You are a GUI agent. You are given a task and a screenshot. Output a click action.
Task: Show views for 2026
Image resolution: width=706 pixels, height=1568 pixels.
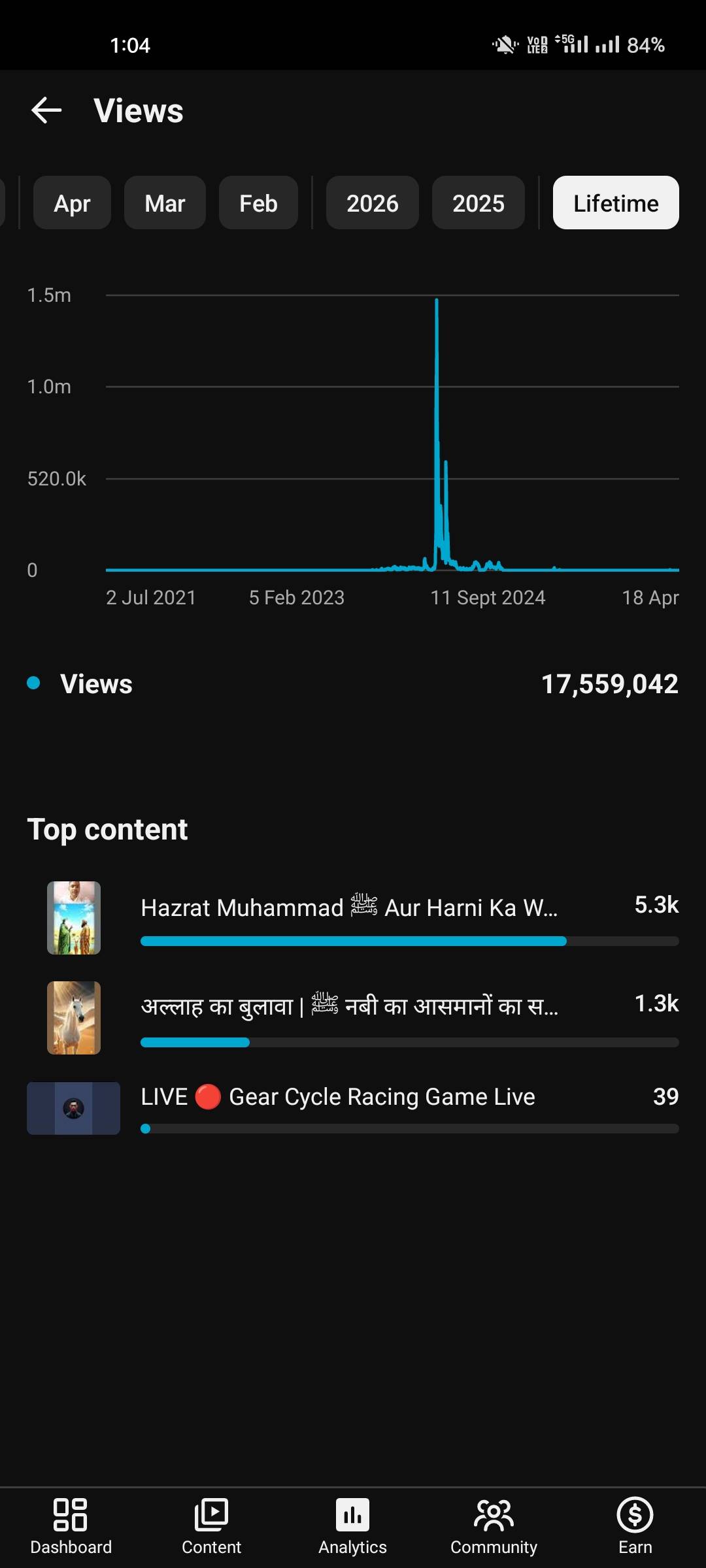tap(372, 203)
